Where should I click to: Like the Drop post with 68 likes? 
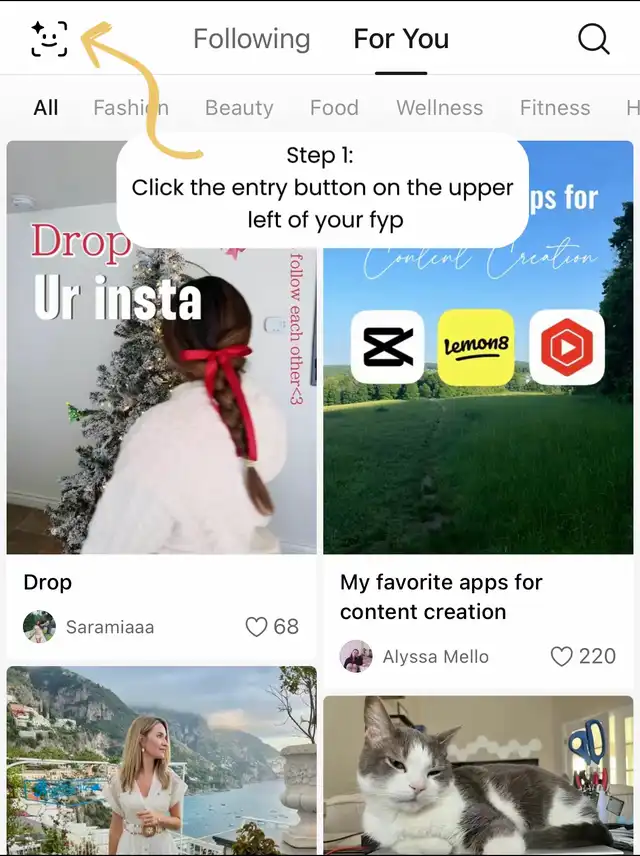[x=256, y=627]
